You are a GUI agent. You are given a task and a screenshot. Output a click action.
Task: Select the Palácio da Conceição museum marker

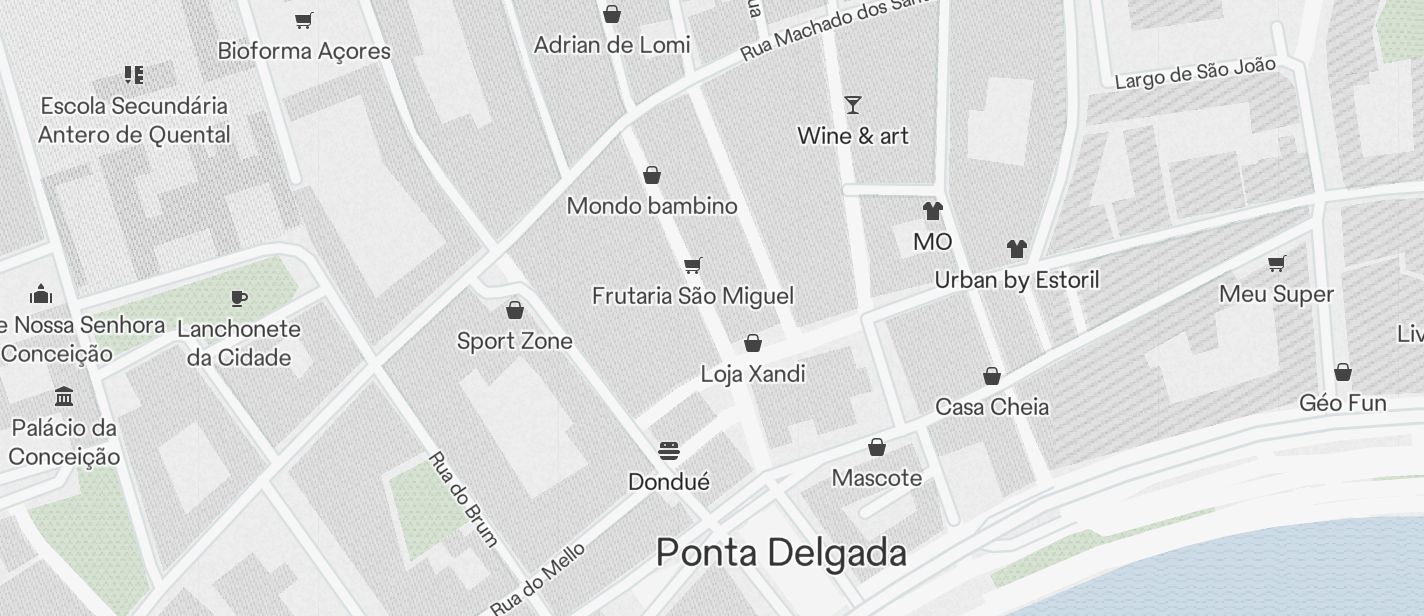[x=65, y=397]
